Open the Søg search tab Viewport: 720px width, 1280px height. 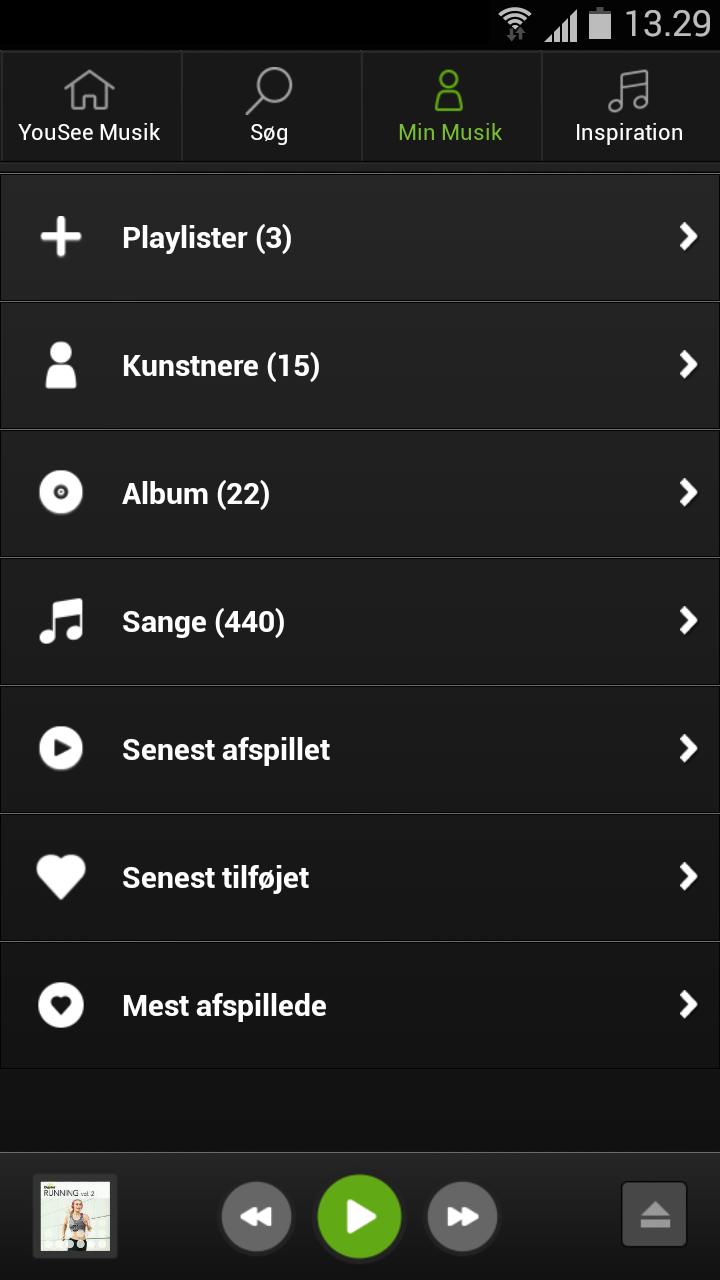point(270,107)
